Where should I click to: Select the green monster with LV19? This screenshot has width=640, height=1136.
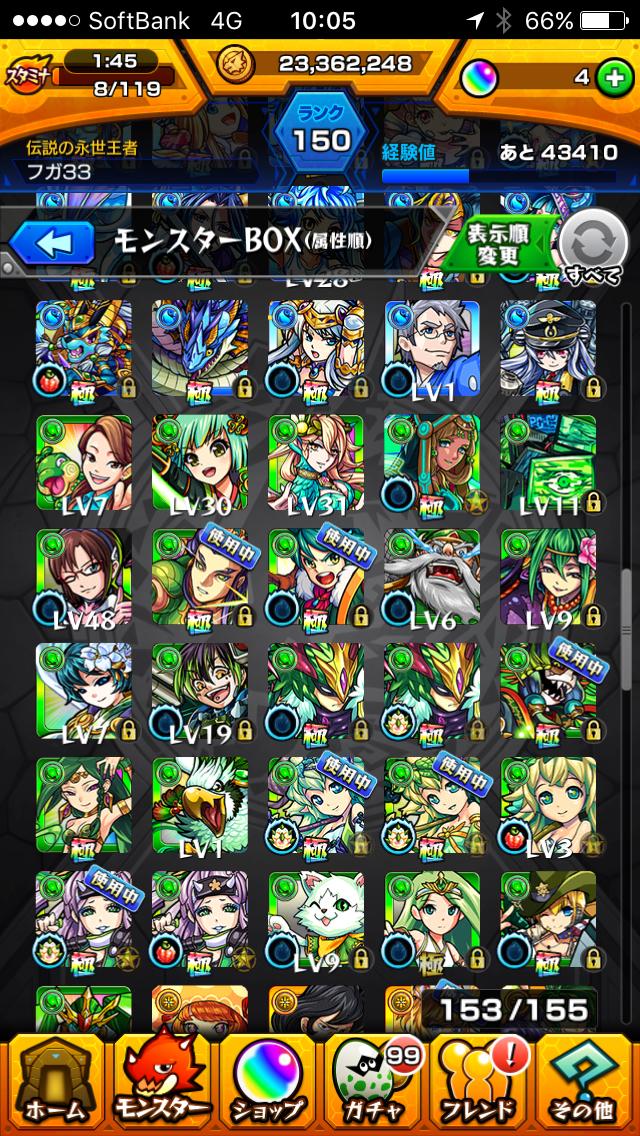coord(199,691)
